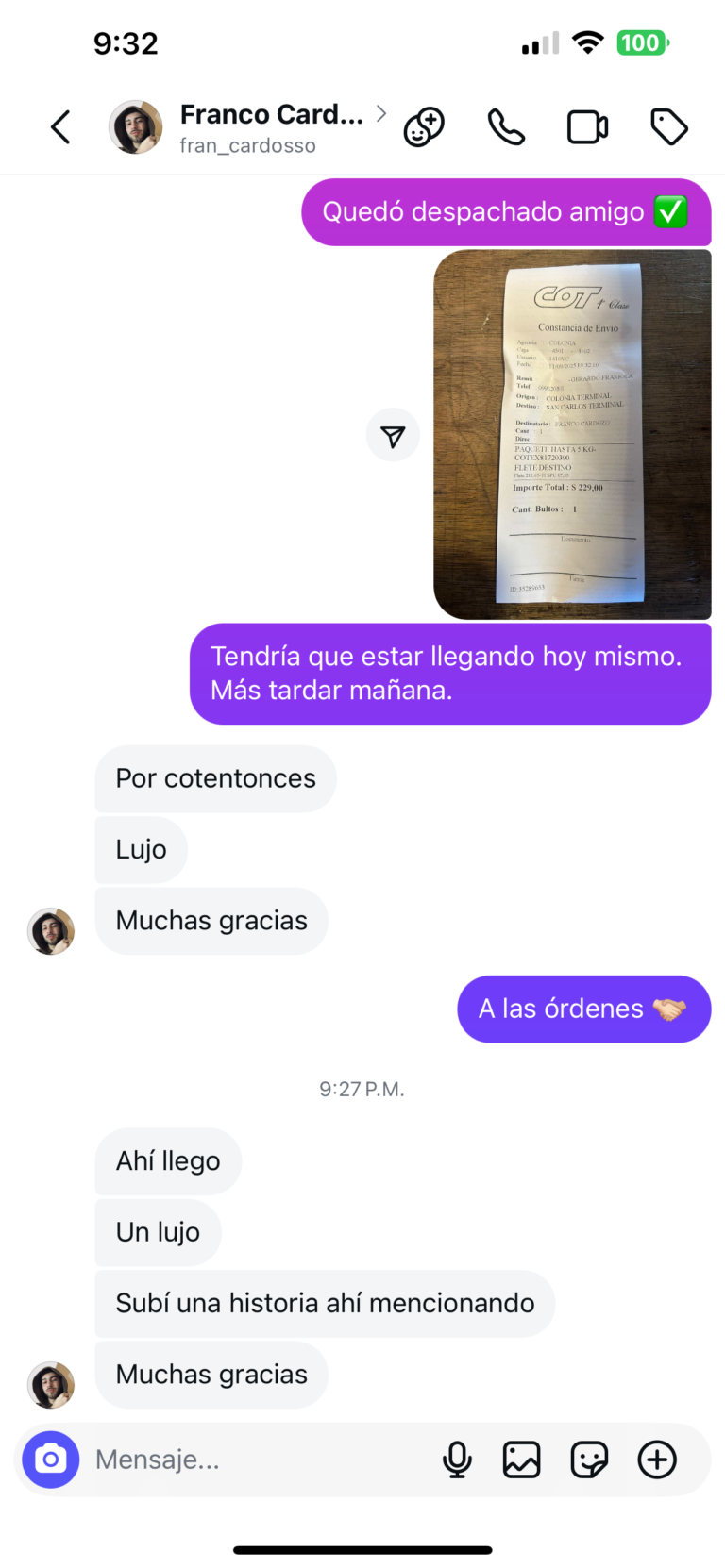Open the label tag icon

[669, 127]
